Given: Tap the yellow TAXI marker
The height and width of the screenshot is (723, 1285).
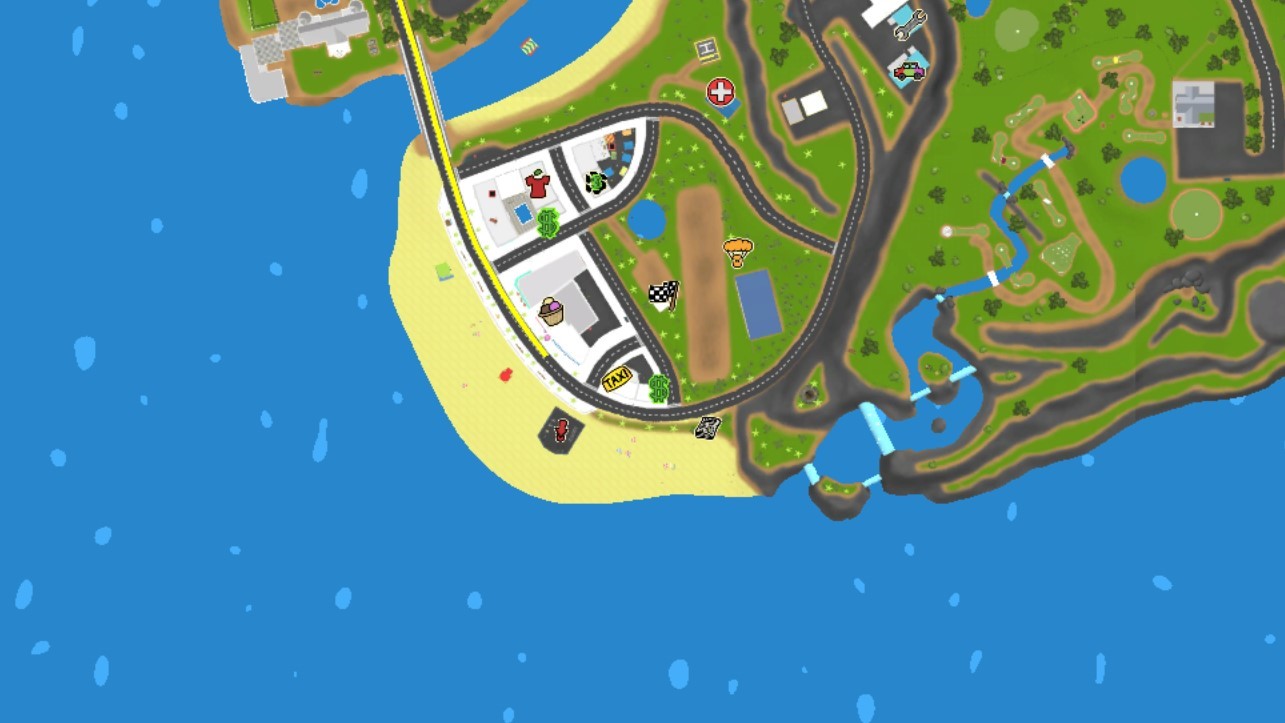Looking at the screenshot, I should 617,380.
